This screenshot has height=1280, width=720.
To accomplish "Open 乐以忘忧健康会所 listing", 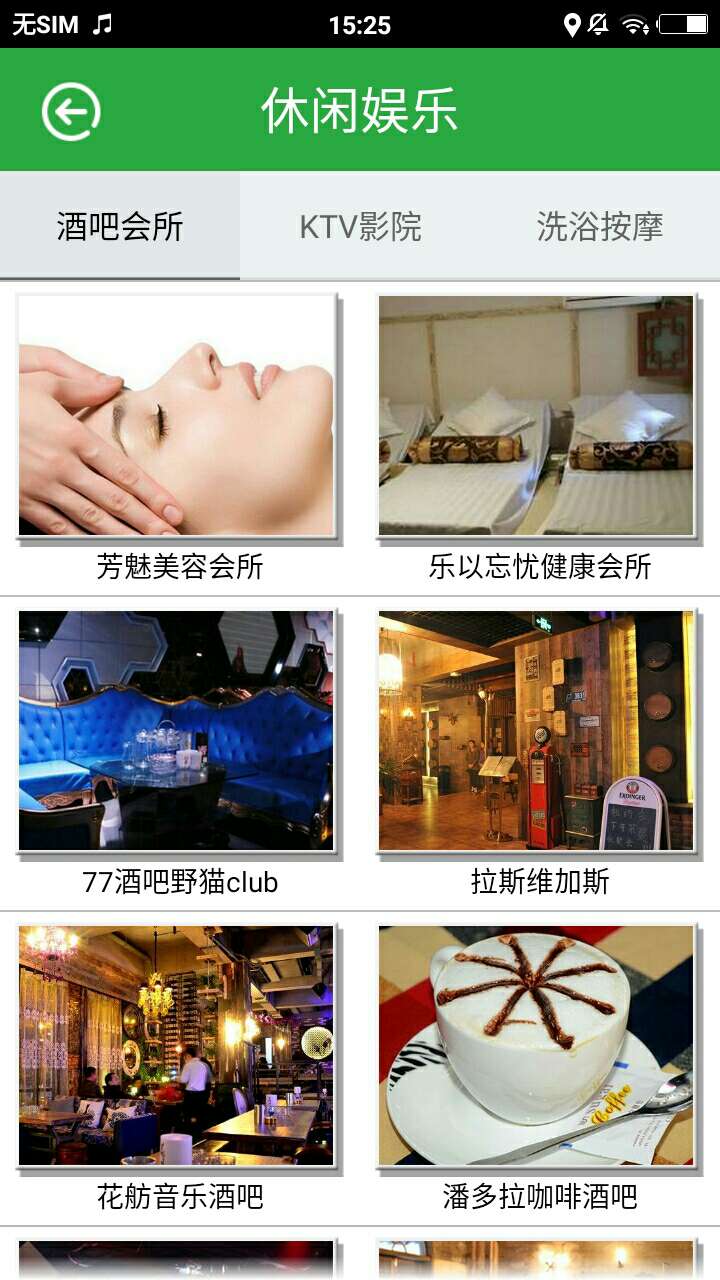I will (540, 438).
